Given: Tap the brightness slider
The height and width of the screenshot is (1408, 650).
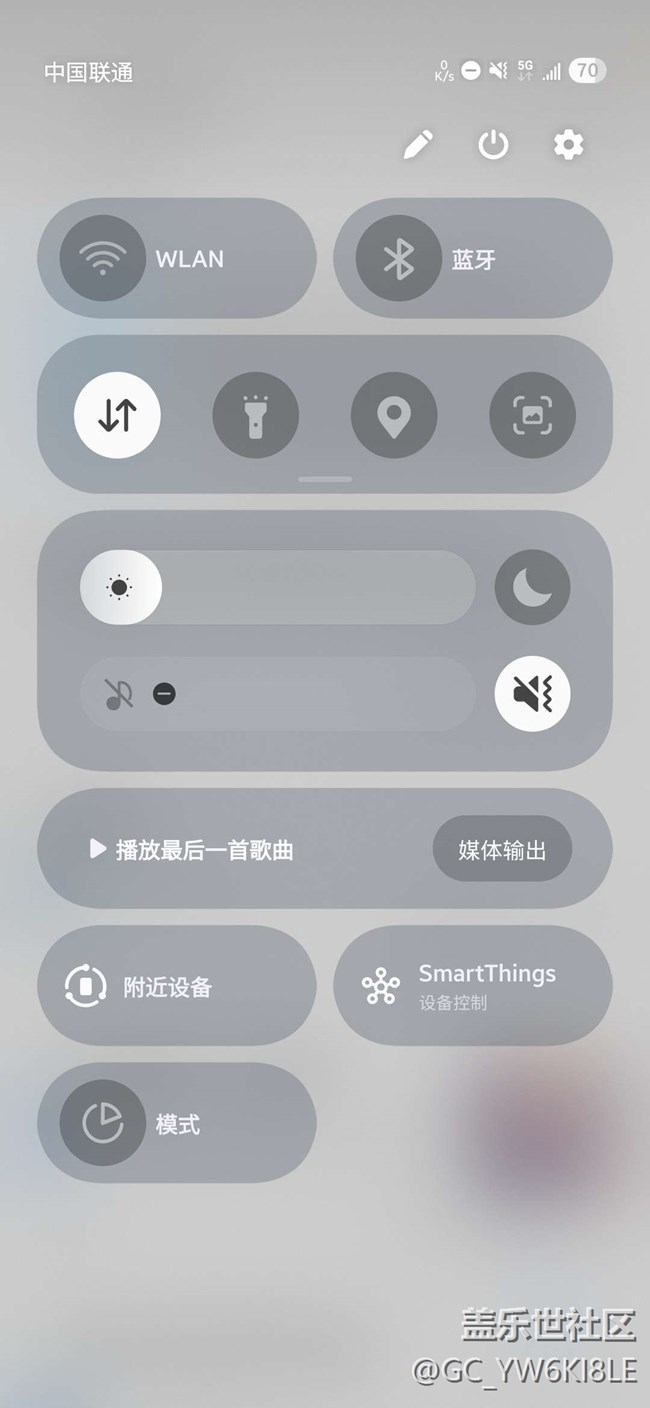Looking at the screenshot, I should (277, 587).
